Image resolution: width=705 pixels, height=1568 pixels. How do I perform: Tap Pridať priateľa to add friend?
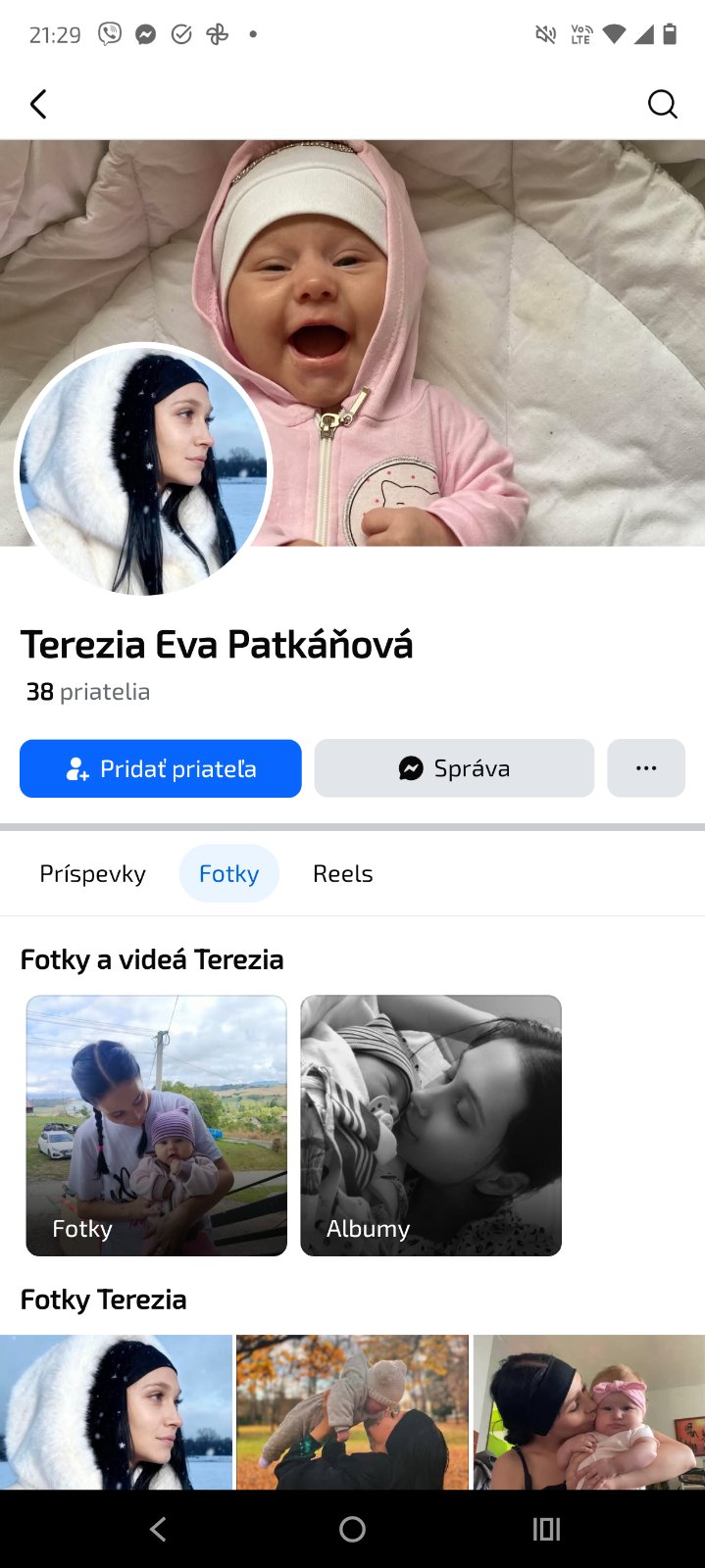(161, 768)
